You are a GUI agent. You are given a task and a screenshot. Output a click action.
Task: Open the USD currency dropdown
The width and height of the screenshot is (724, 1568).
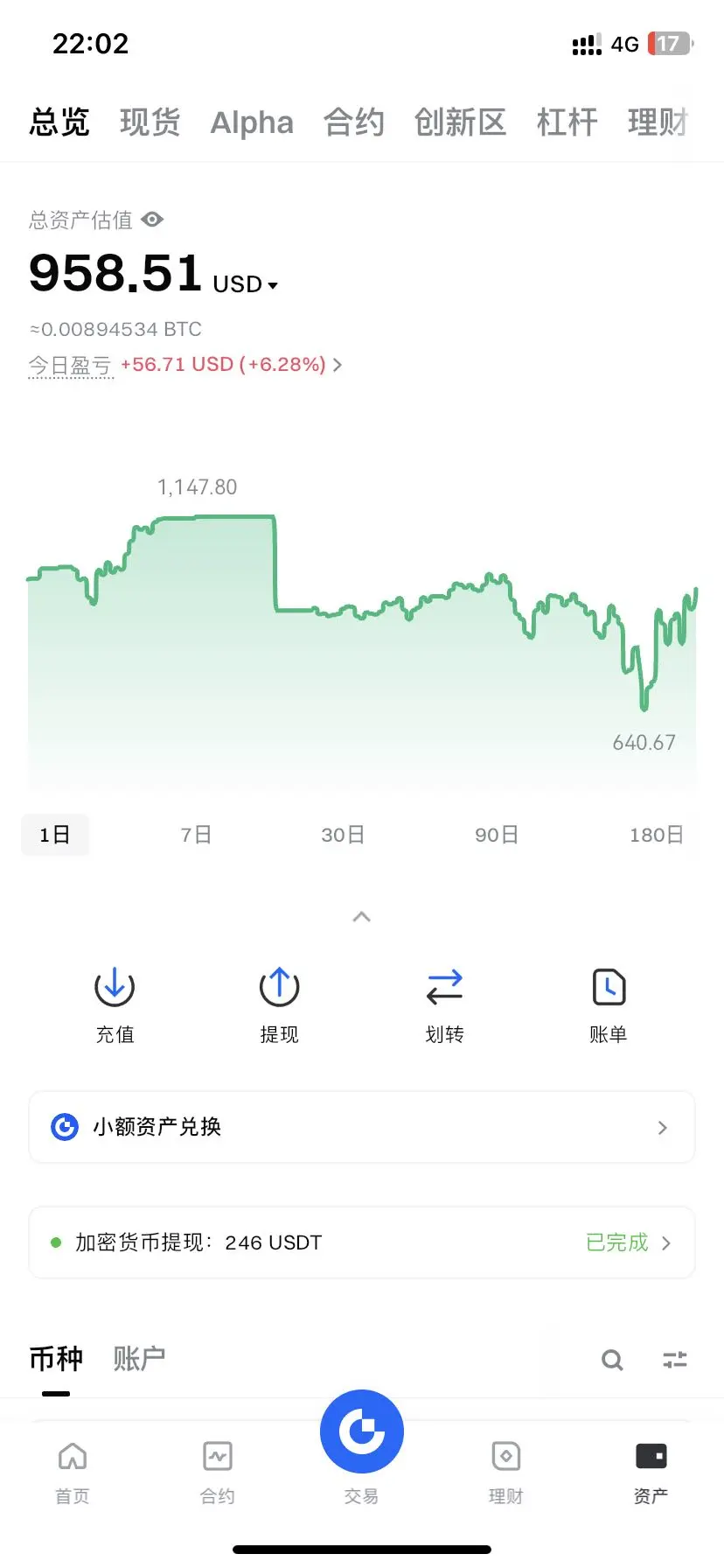click(x=245, y=284)
